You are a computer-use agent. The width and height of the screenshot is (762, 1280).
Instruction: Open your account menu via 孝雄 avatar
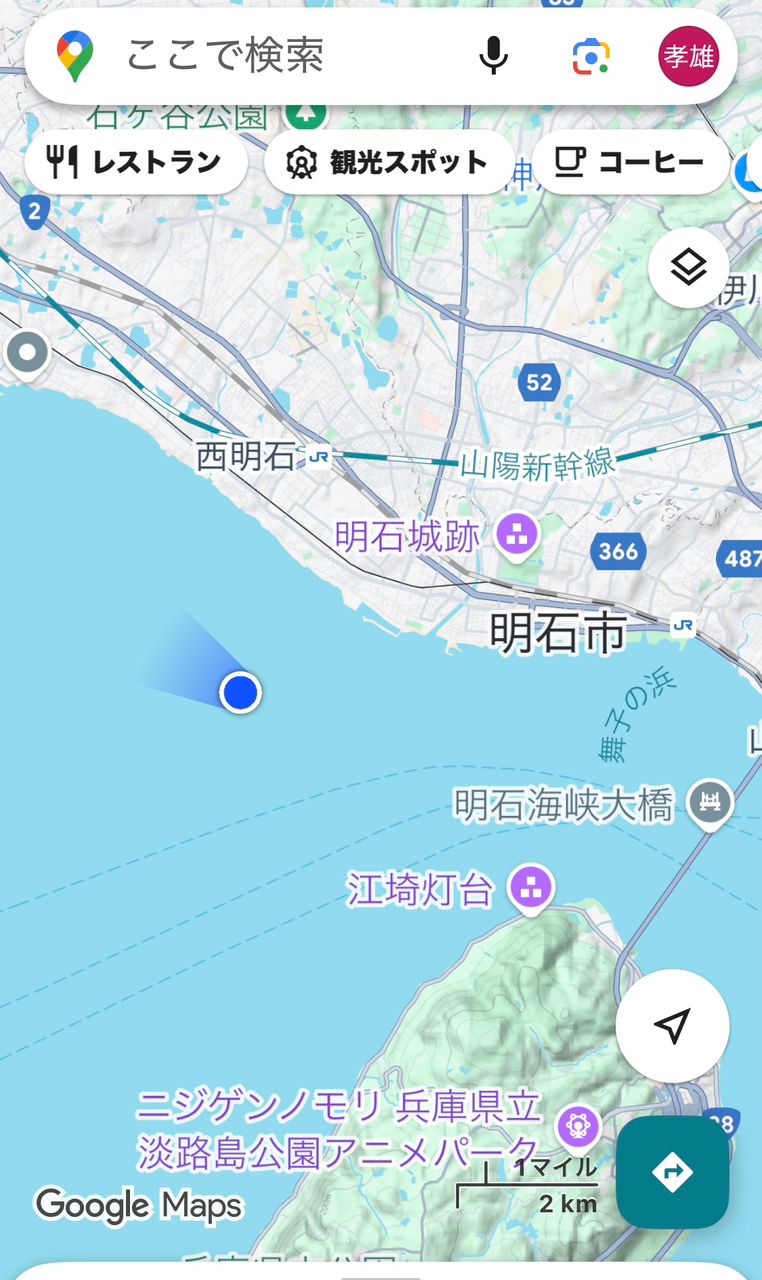(x=688, y=57)
